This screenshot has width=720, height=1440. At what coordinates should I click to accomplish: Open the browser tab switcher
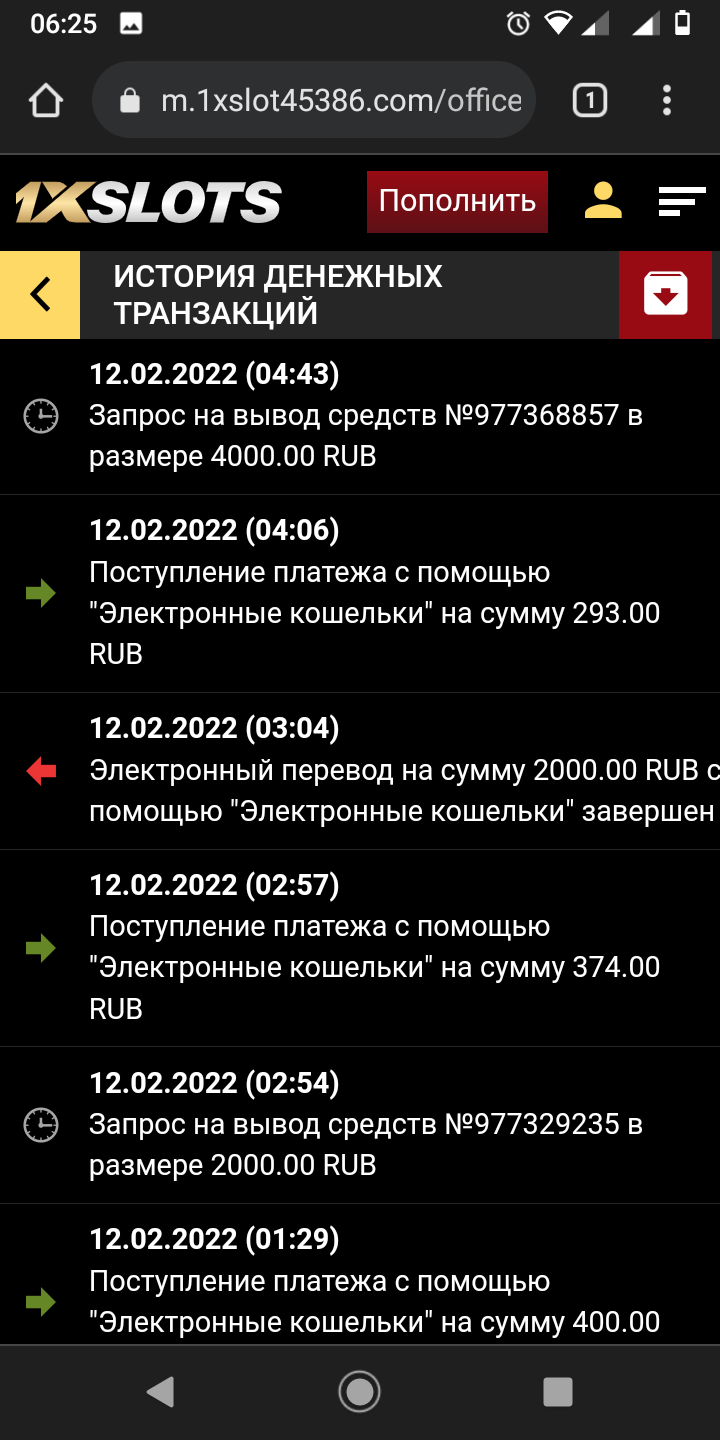pyautogui.click(x=589, y=100)
